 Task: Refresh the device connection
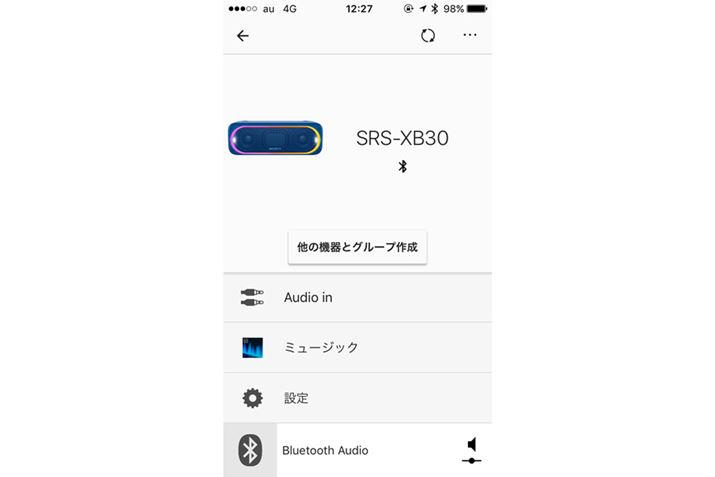428,36
